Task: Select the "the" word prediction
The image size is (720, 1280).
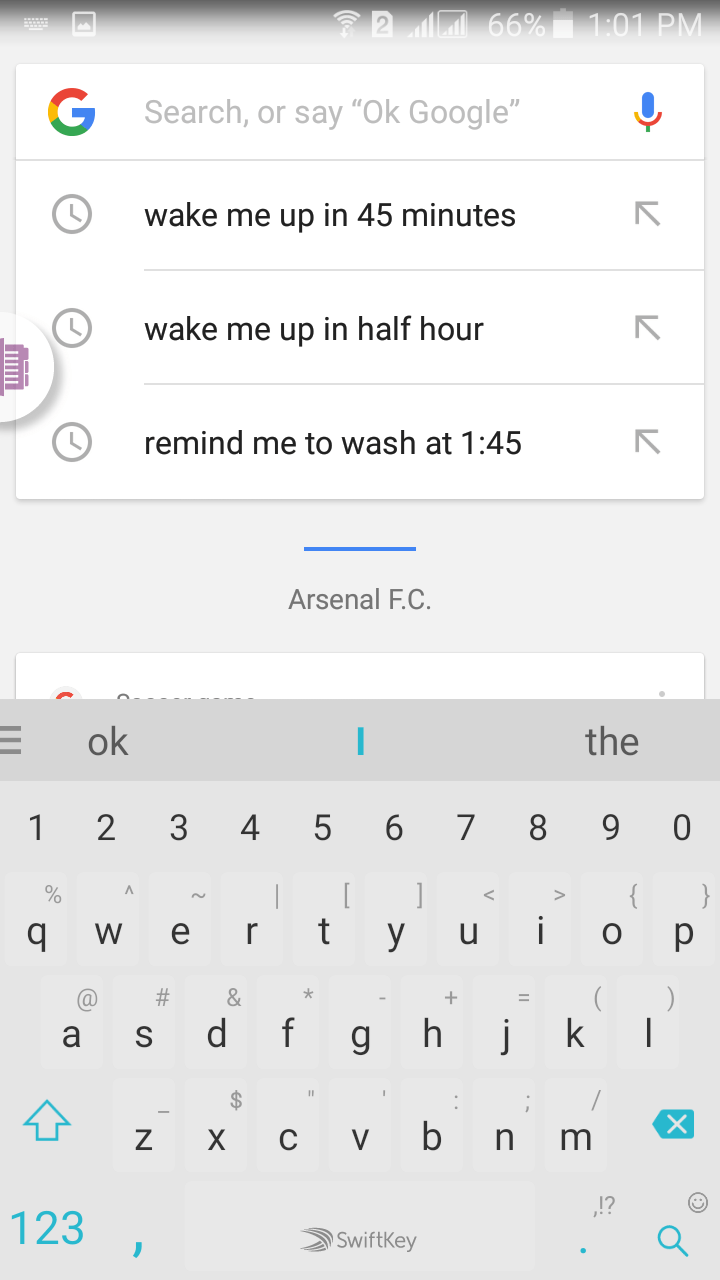Action: pyautogui.click(x=612, y=741)
